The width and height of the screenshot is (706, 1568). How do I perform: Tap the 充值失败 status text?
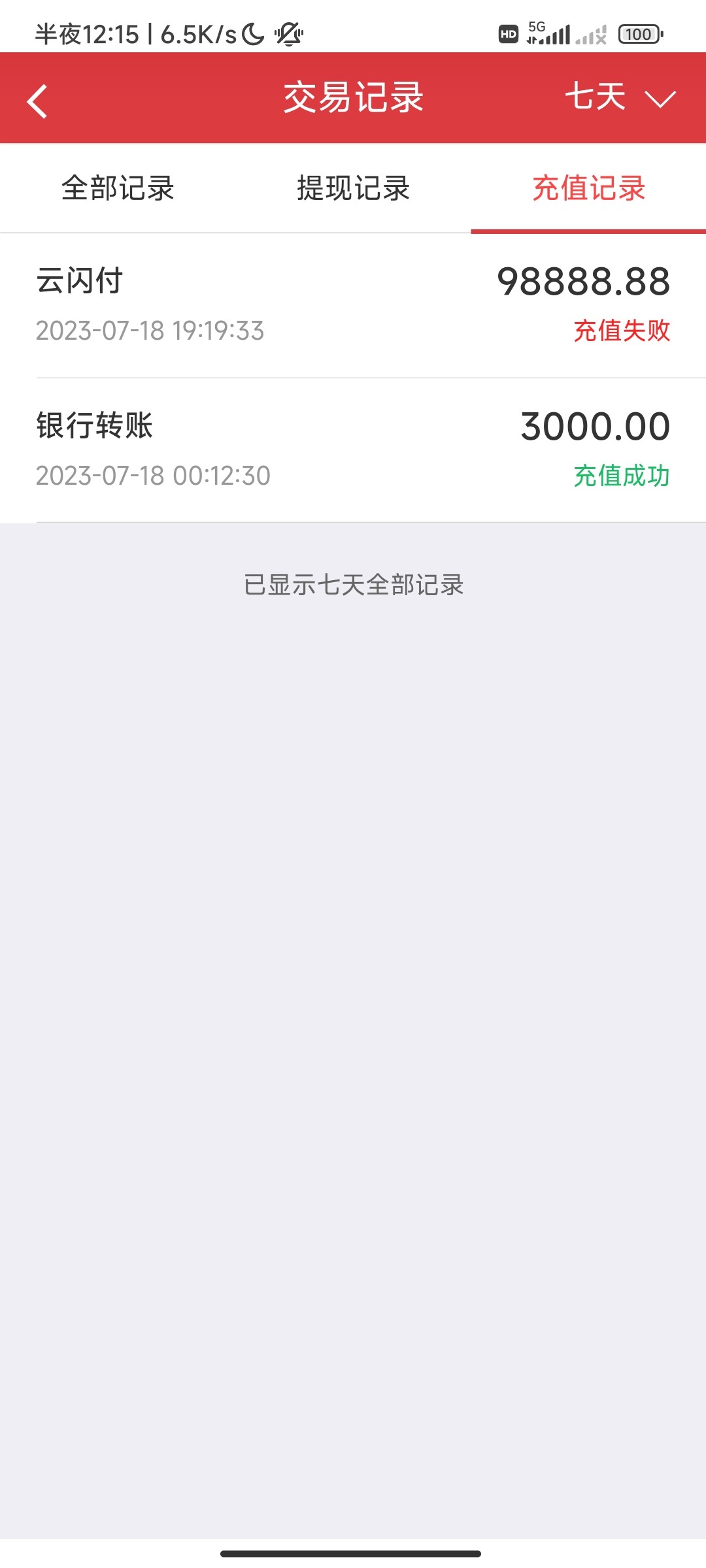(621, 332)
